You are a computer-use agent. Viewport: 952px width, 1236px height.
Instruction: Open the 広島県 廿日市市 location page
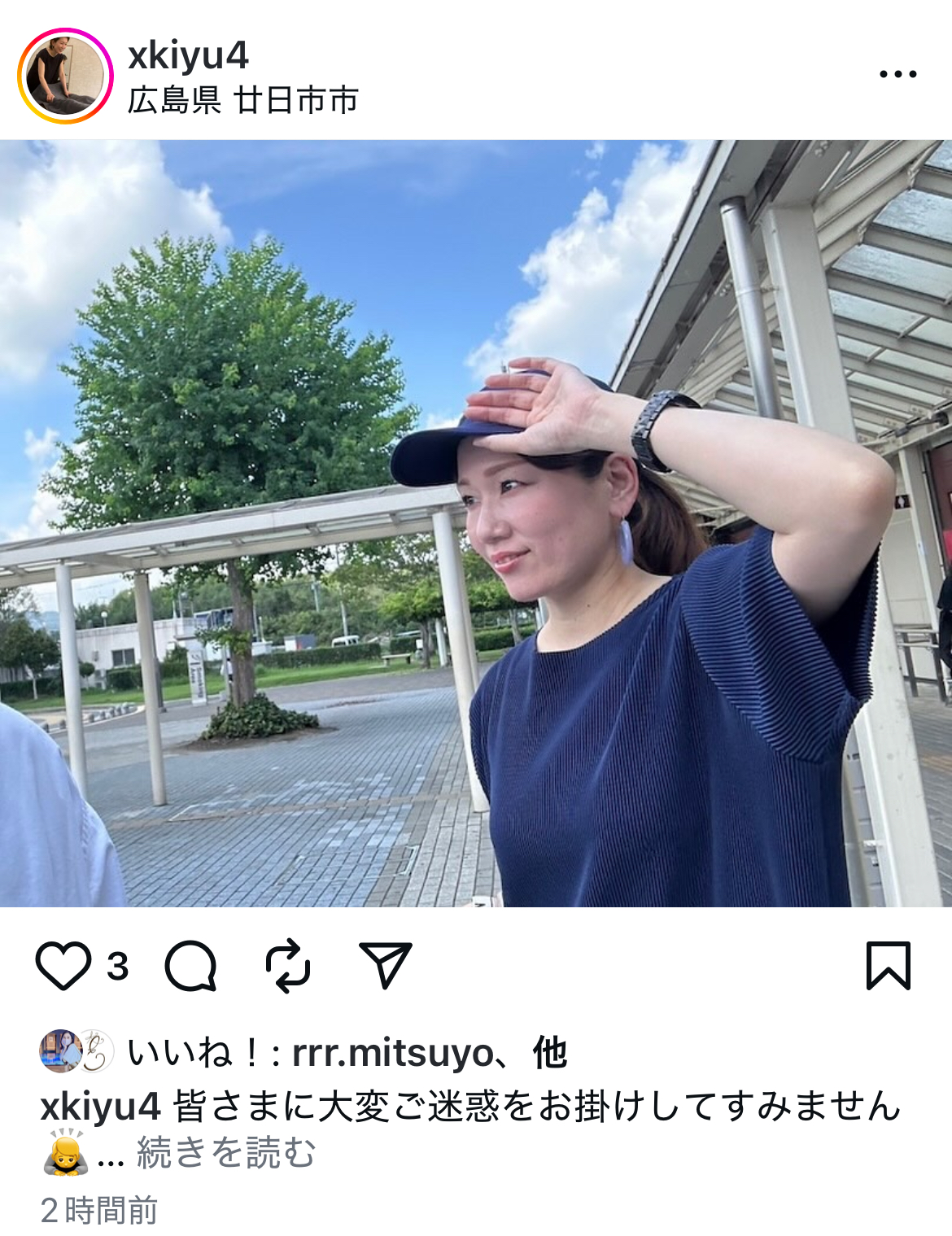point(242,100)
